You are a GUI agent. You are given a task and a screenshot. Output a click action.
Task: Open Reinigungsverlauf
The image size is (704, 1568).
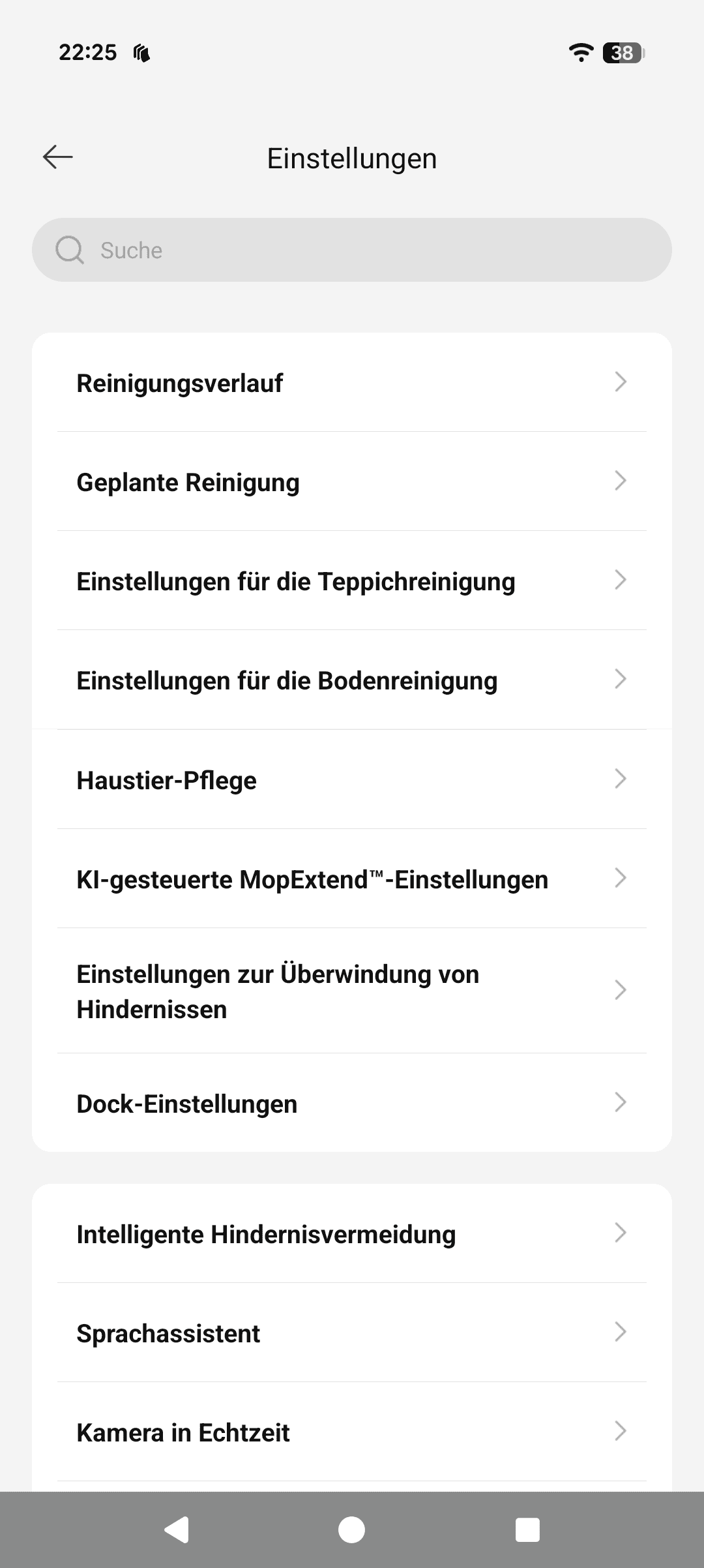pyautogui.click(x=352, y=383)
